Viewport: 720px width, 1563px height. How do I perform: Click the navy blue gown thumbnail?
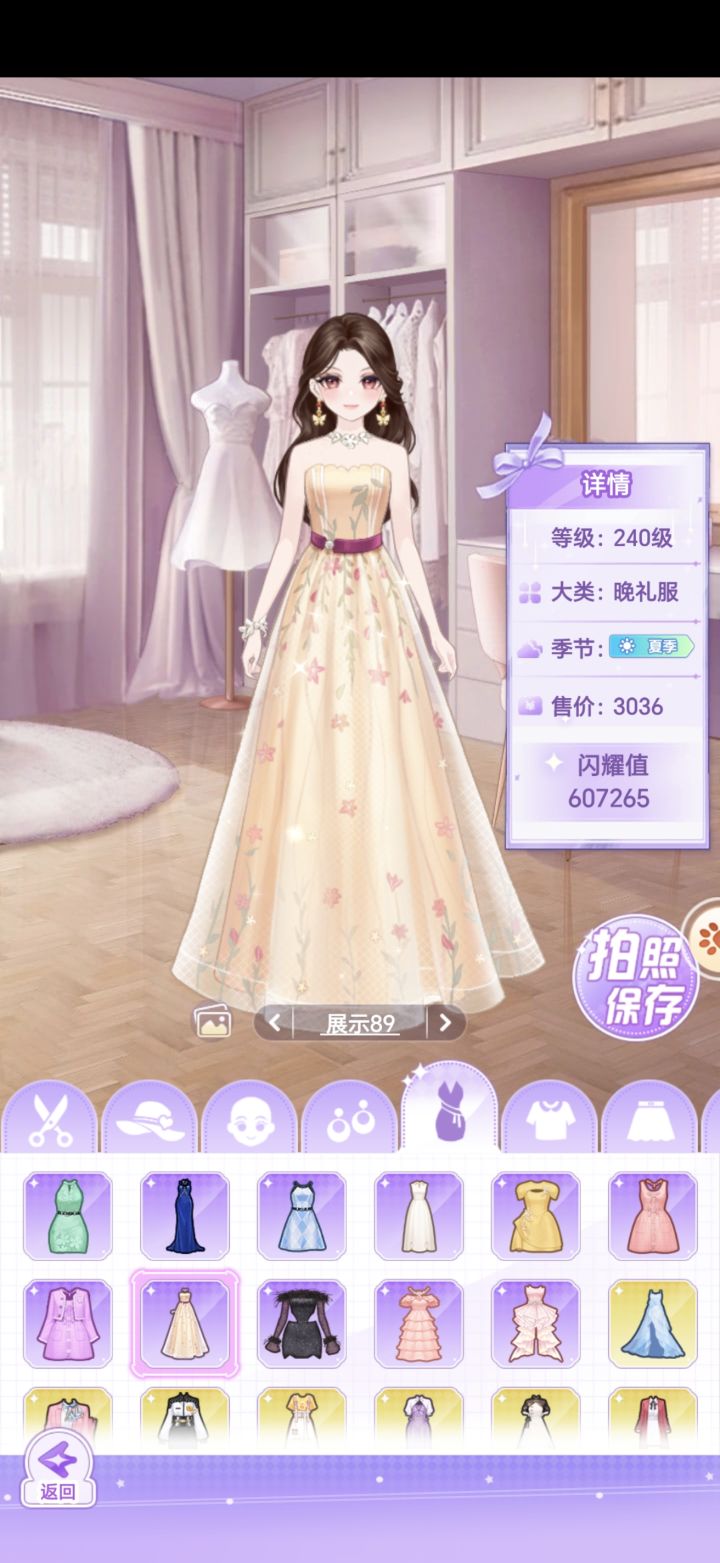pos(184,1216)
